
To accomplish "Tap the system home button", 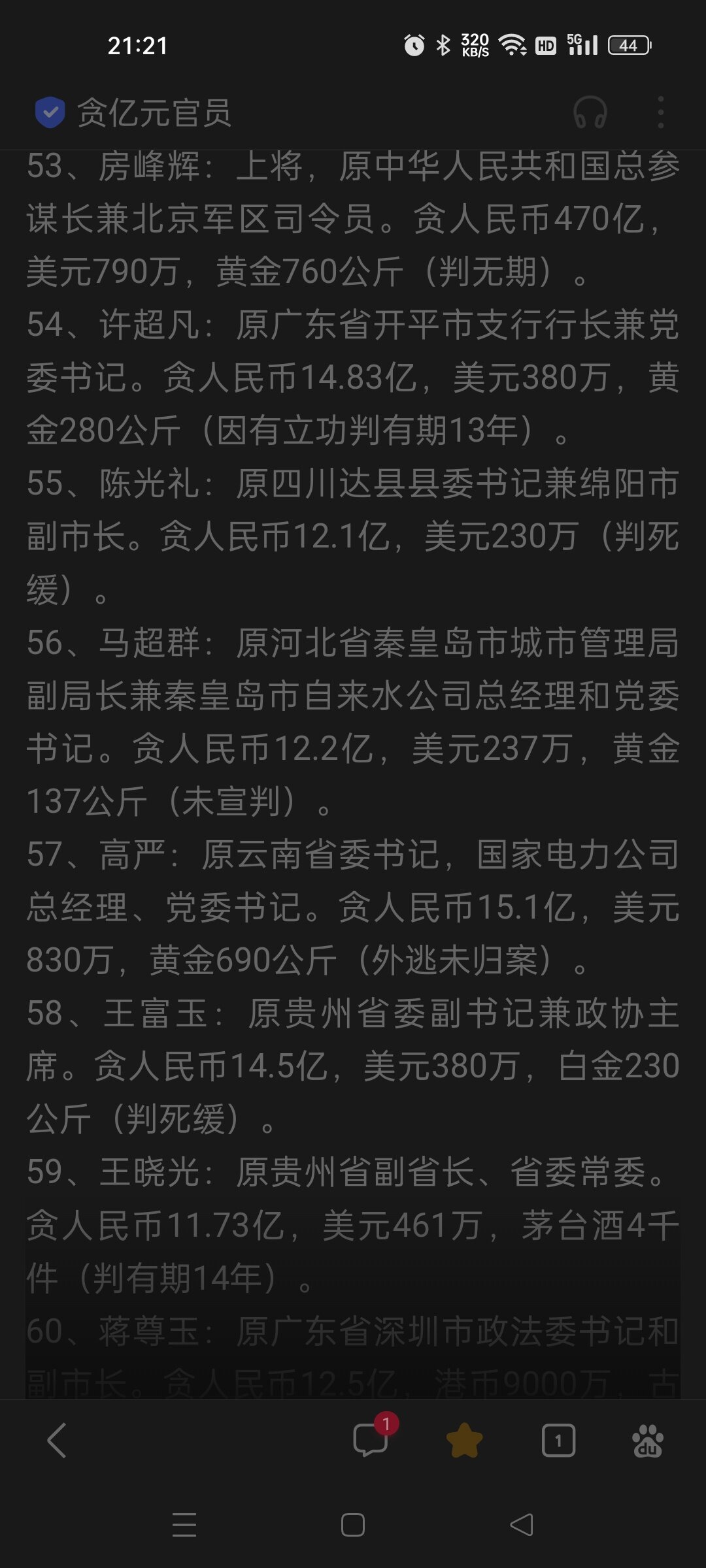I will point(353,1526).
